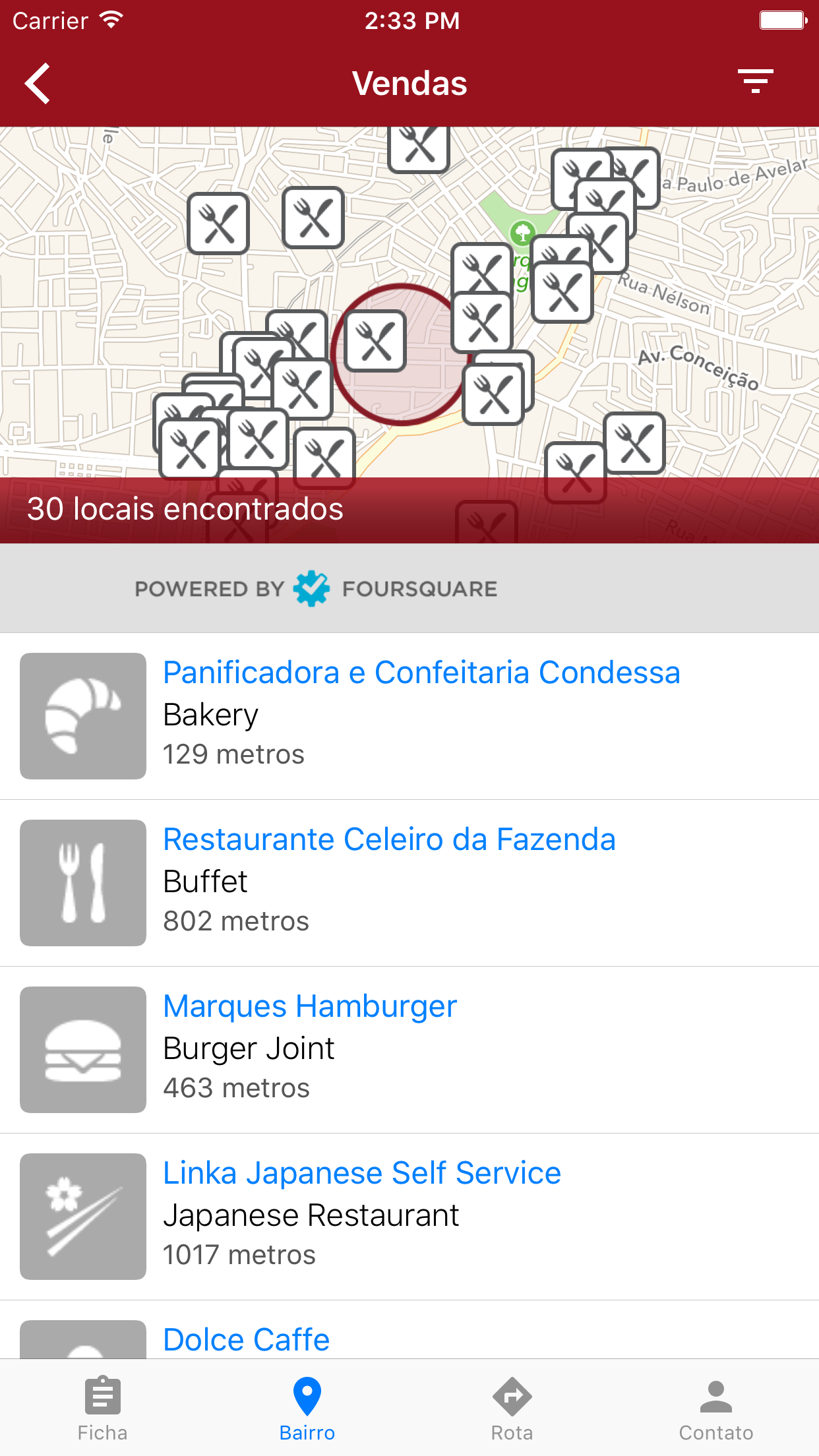Viewport: 819px width, 1456px height.
Task: Open Linka Japanese Self Service entry
Action: click(362, 1174)
